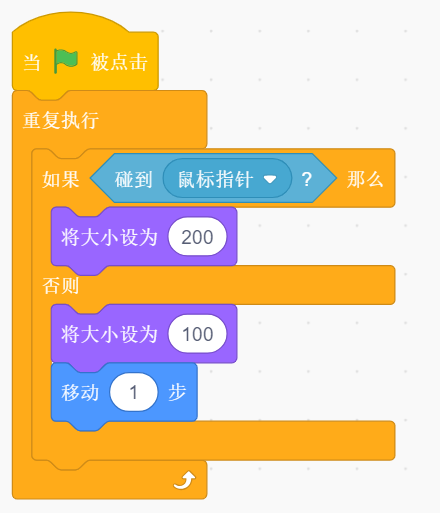The height and width of the screenshot is (513, 440).
Task: Edit the size value 100
Action: click(x=197, y=334)
